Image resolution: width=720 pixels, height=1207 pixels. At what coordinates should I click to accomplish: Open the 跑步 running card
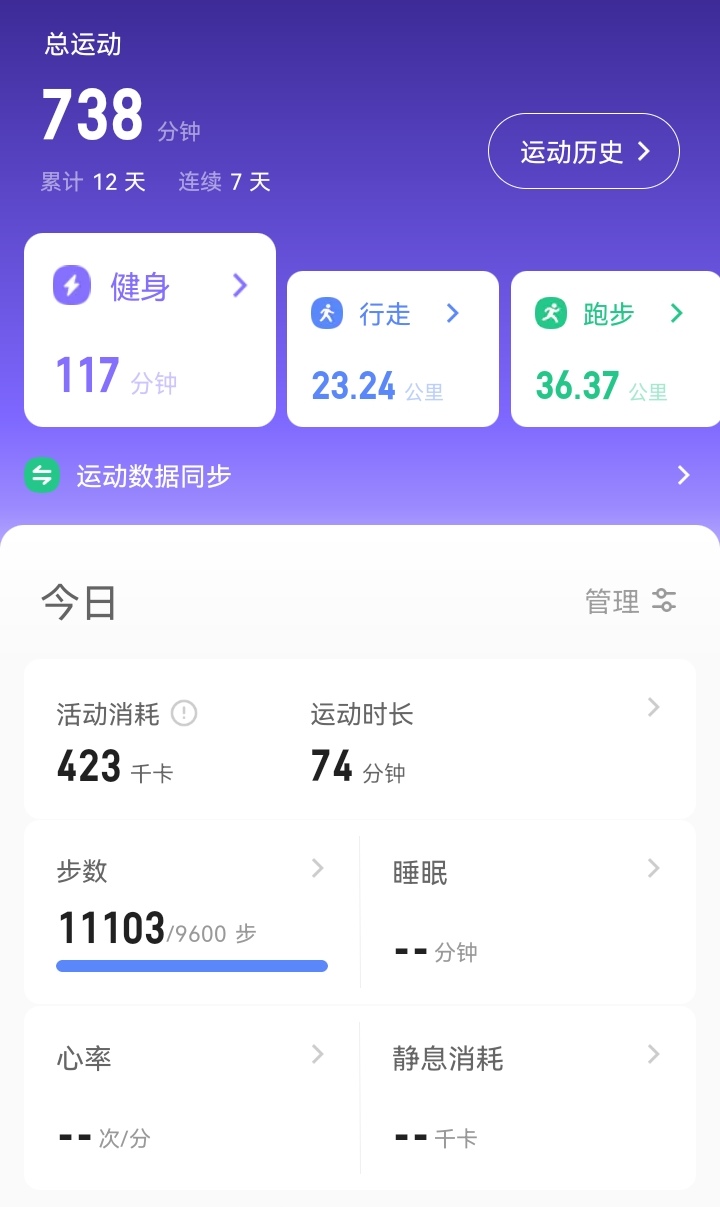click(615, 349)
